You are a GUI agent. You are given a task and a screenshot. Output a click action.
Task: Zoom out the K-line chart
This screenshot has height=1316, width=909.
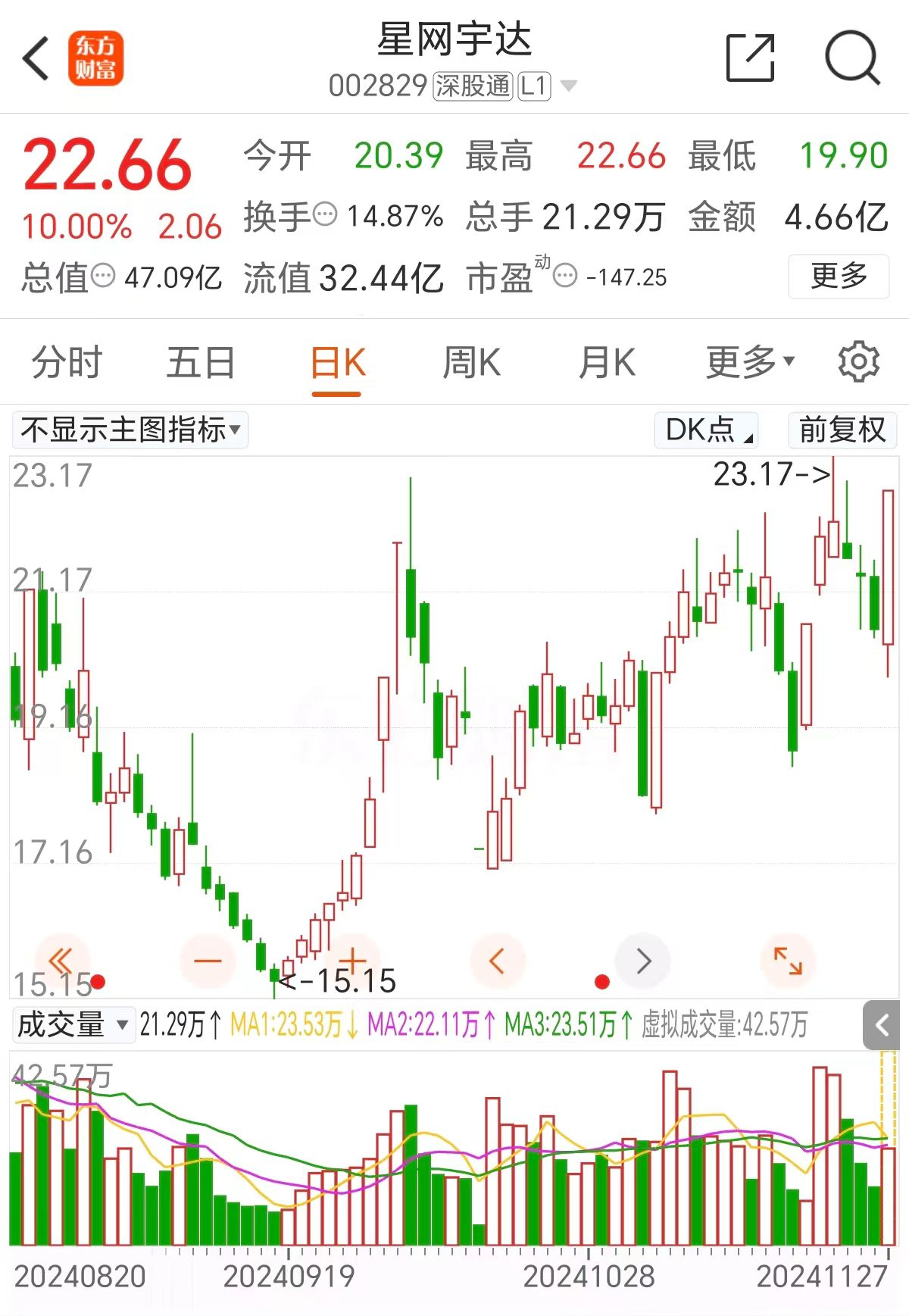(207, 961)
